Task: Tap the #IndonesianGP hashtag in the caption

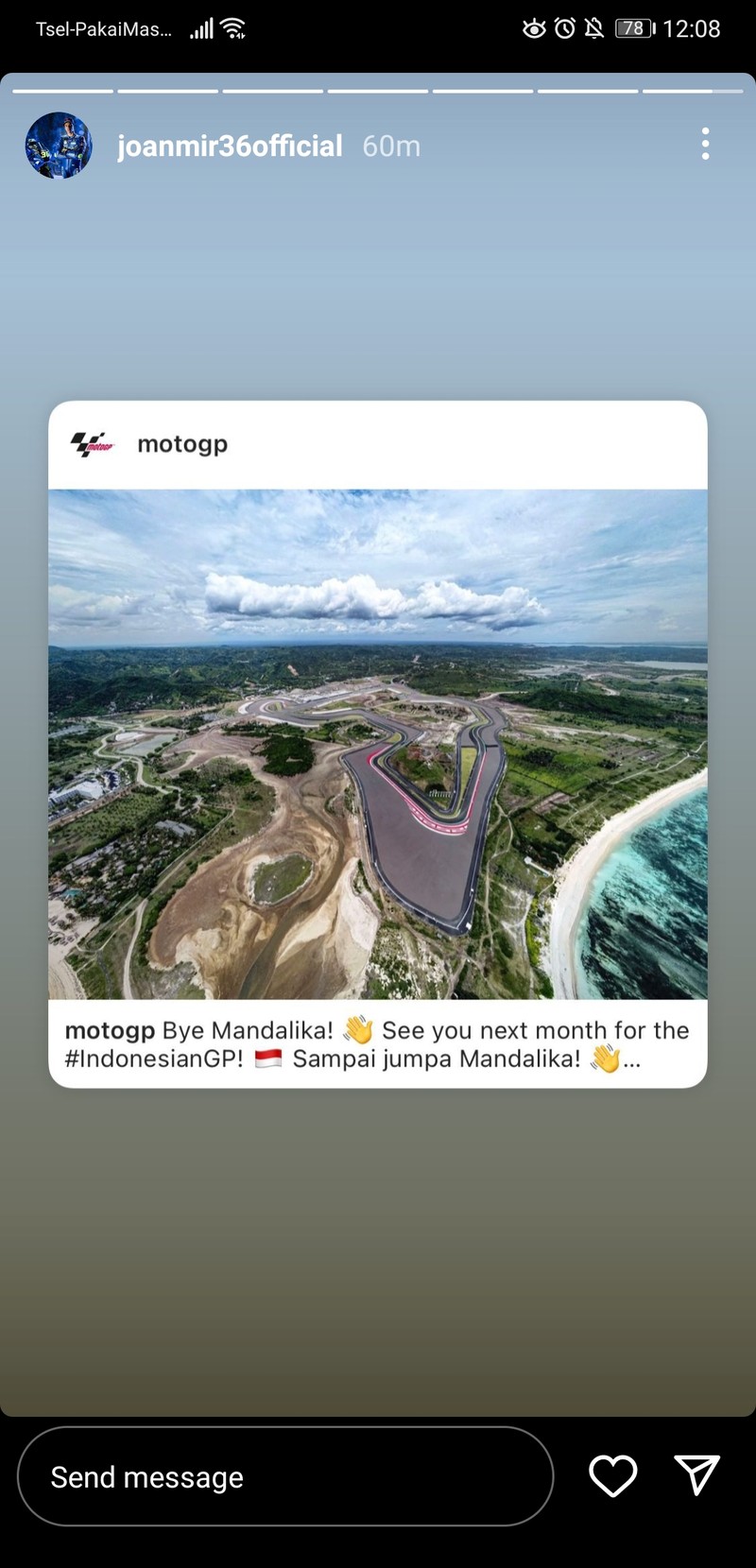Action: click(x=151, y=1059)
